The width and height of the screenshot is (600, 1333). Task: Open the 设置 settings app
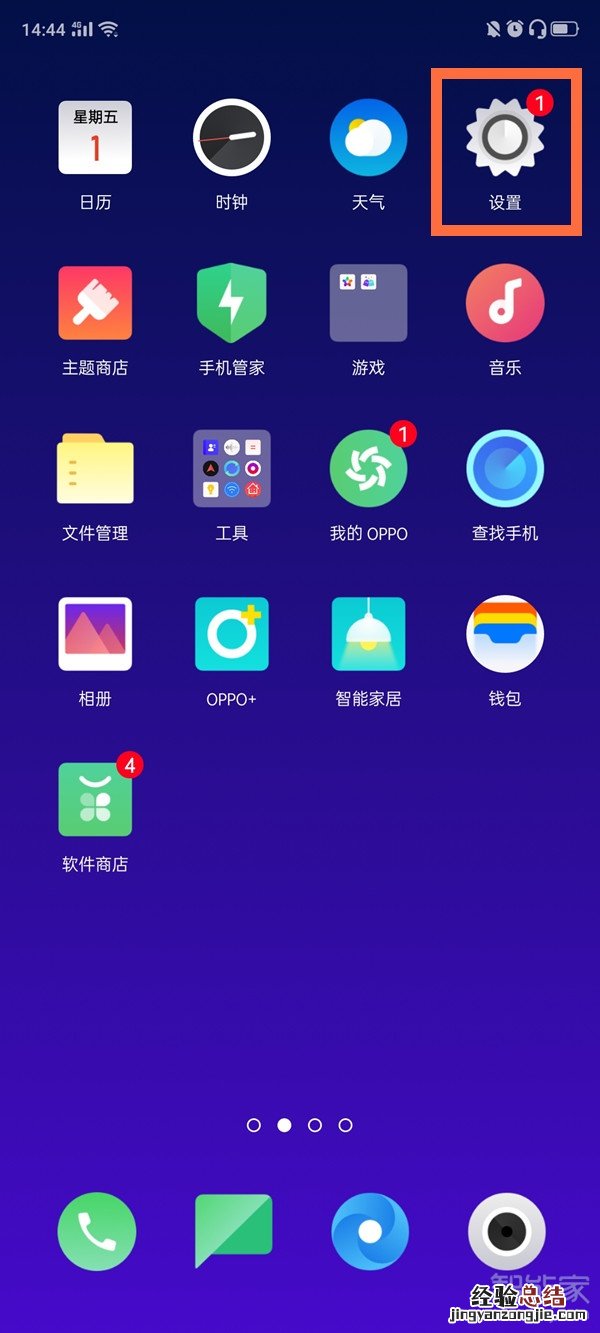pos(505,138)
